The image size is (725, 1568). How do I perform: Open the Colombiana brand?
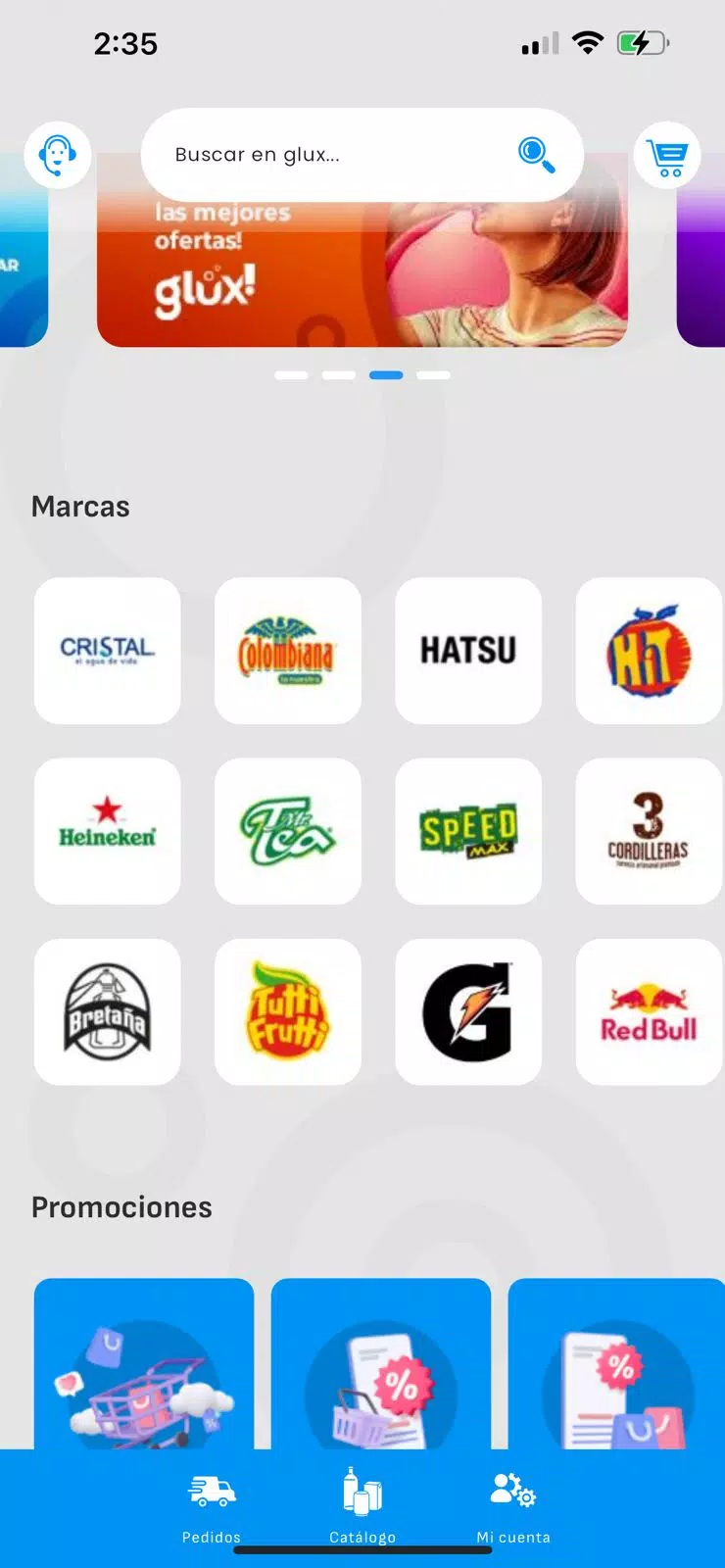coord(288,651)
